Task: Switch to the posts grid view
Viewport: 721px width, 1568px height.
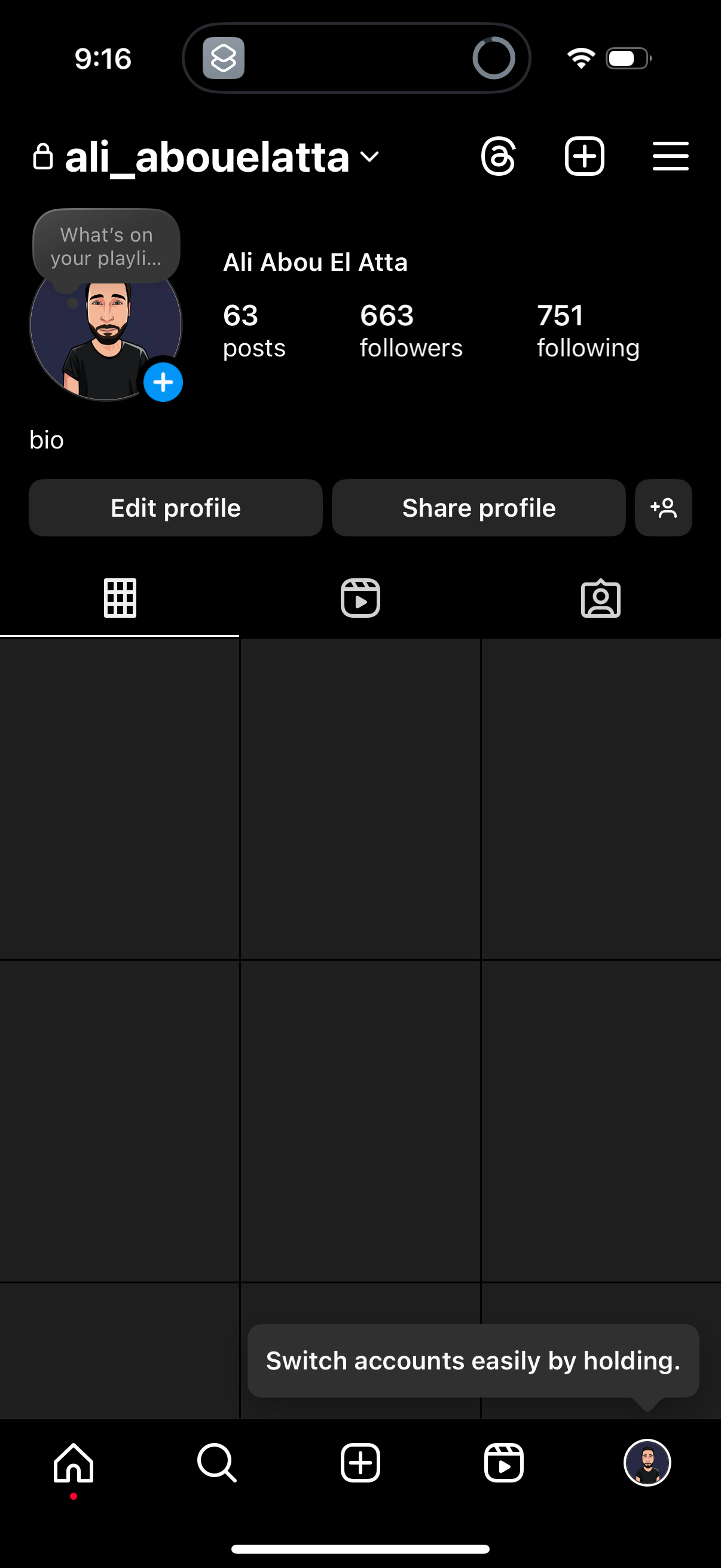Action: point(120,598)
